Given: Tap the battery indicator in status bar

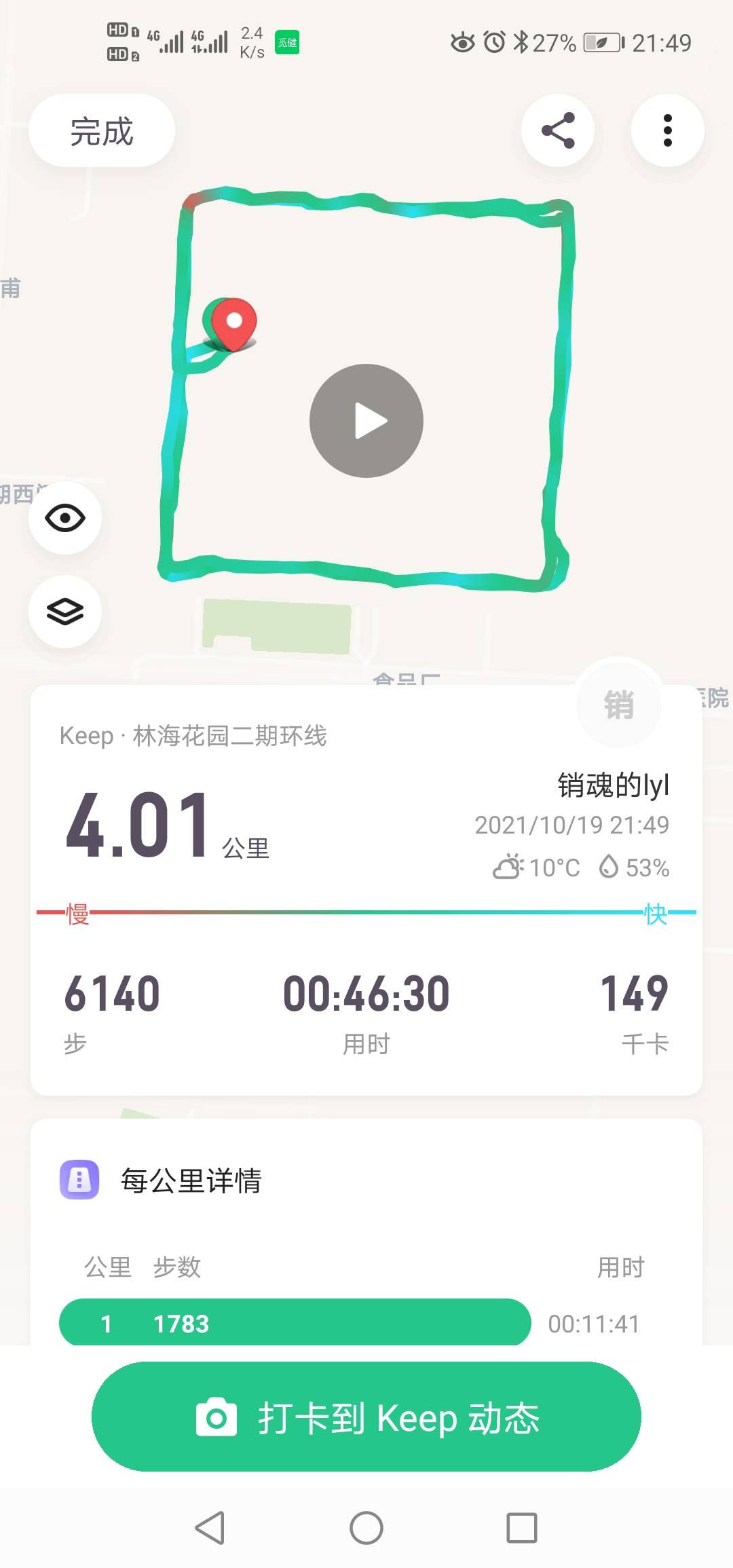Looking at the screenshot, I should pyautogui.click(x=603, y=41).
